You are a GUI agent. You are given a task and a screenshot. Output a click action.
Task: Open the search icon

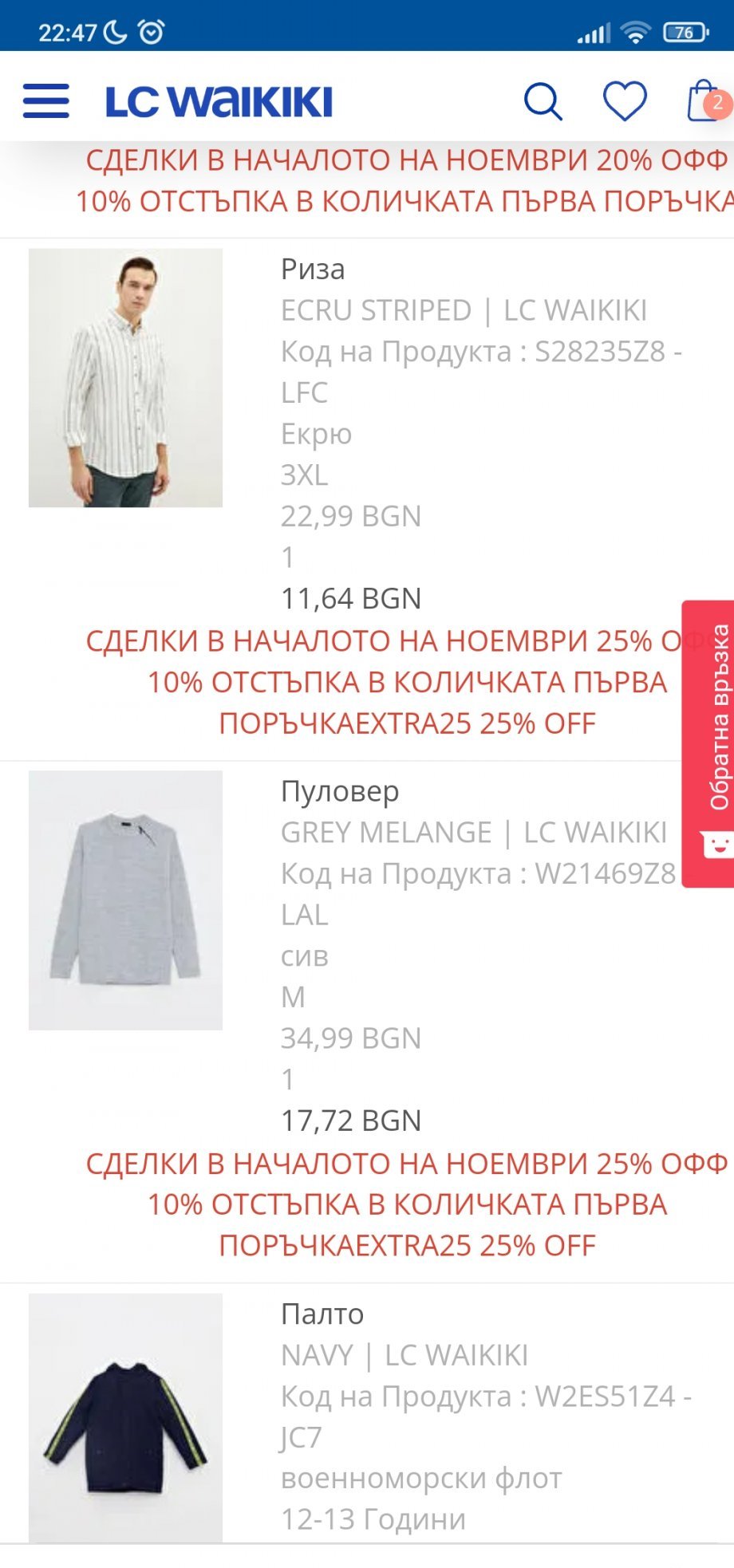click(543, 102)
